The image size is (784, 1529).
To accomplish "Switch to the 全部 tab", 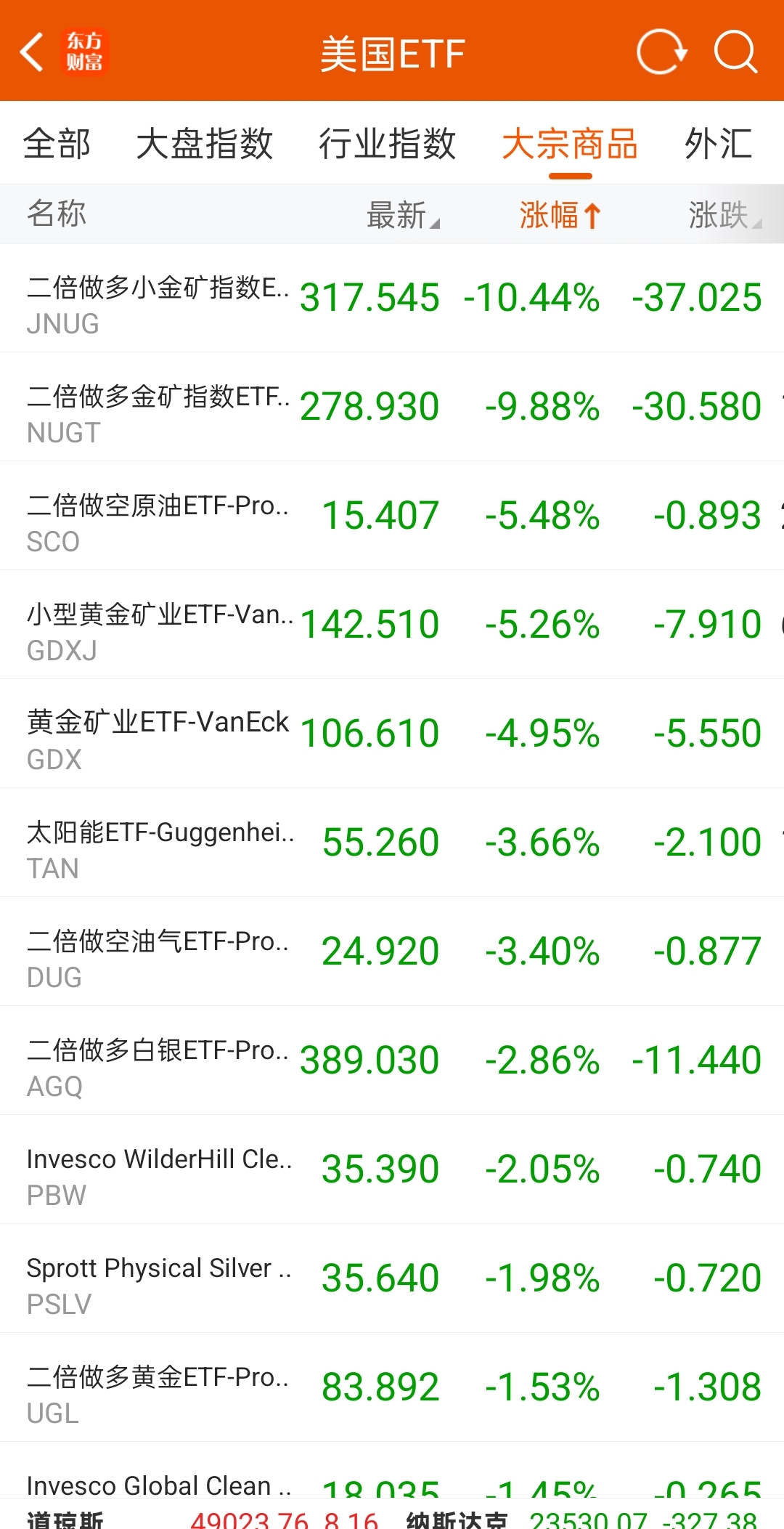I will pos(57,143).
